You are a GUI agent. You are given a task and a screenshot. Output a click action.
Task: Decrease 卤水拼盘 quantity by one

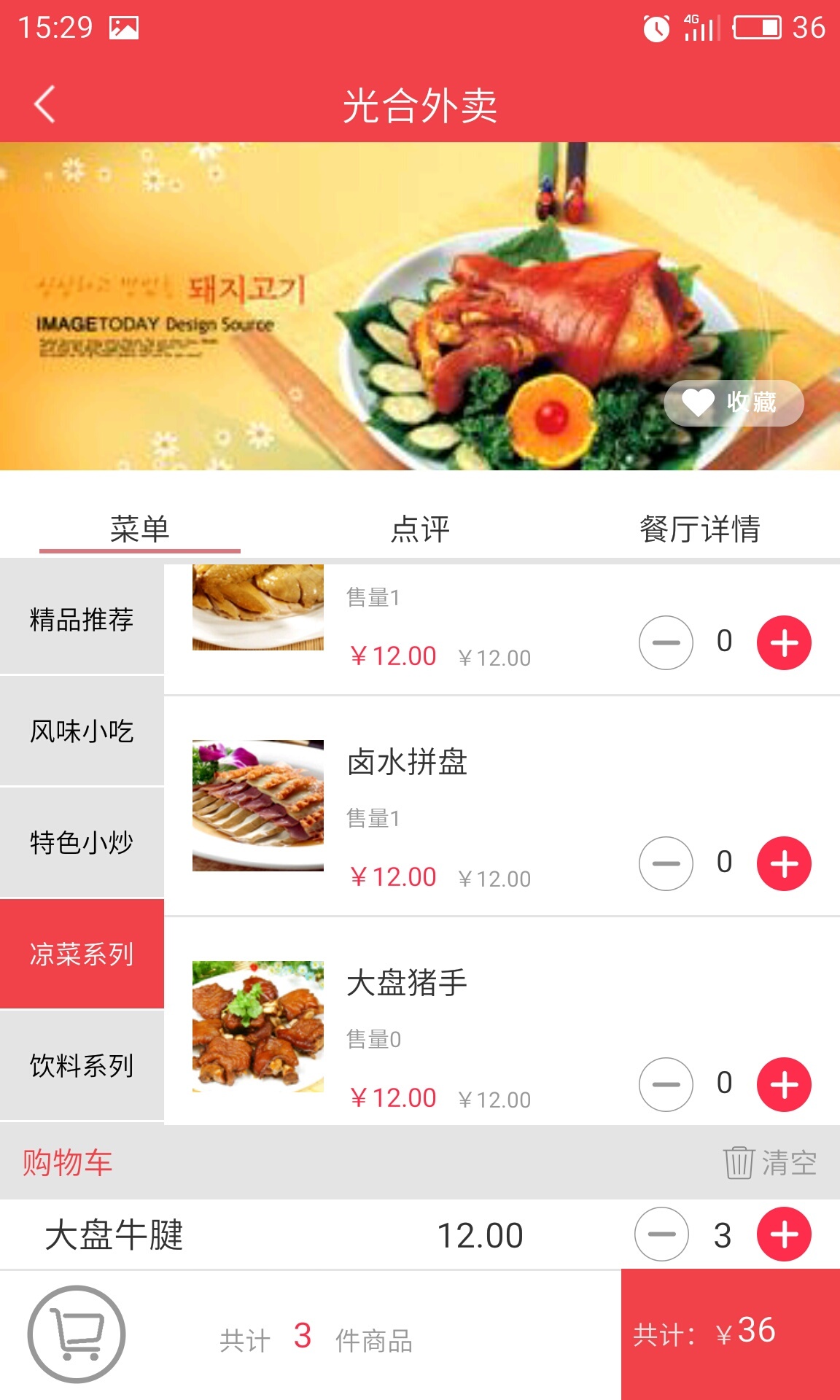tap(666, 863)
